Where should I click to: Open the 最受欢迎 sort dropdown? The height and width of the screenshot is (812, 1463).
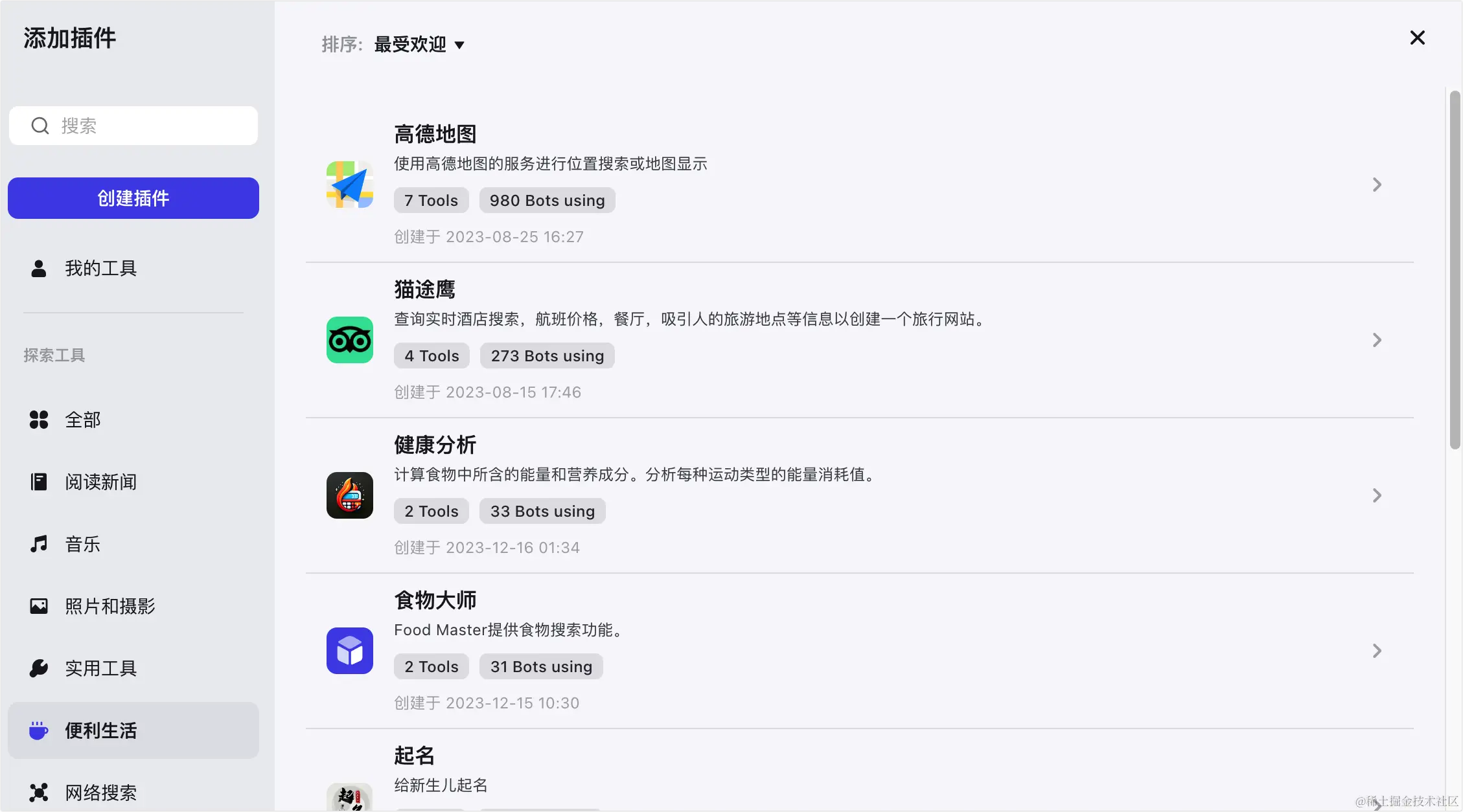(419, 45)
